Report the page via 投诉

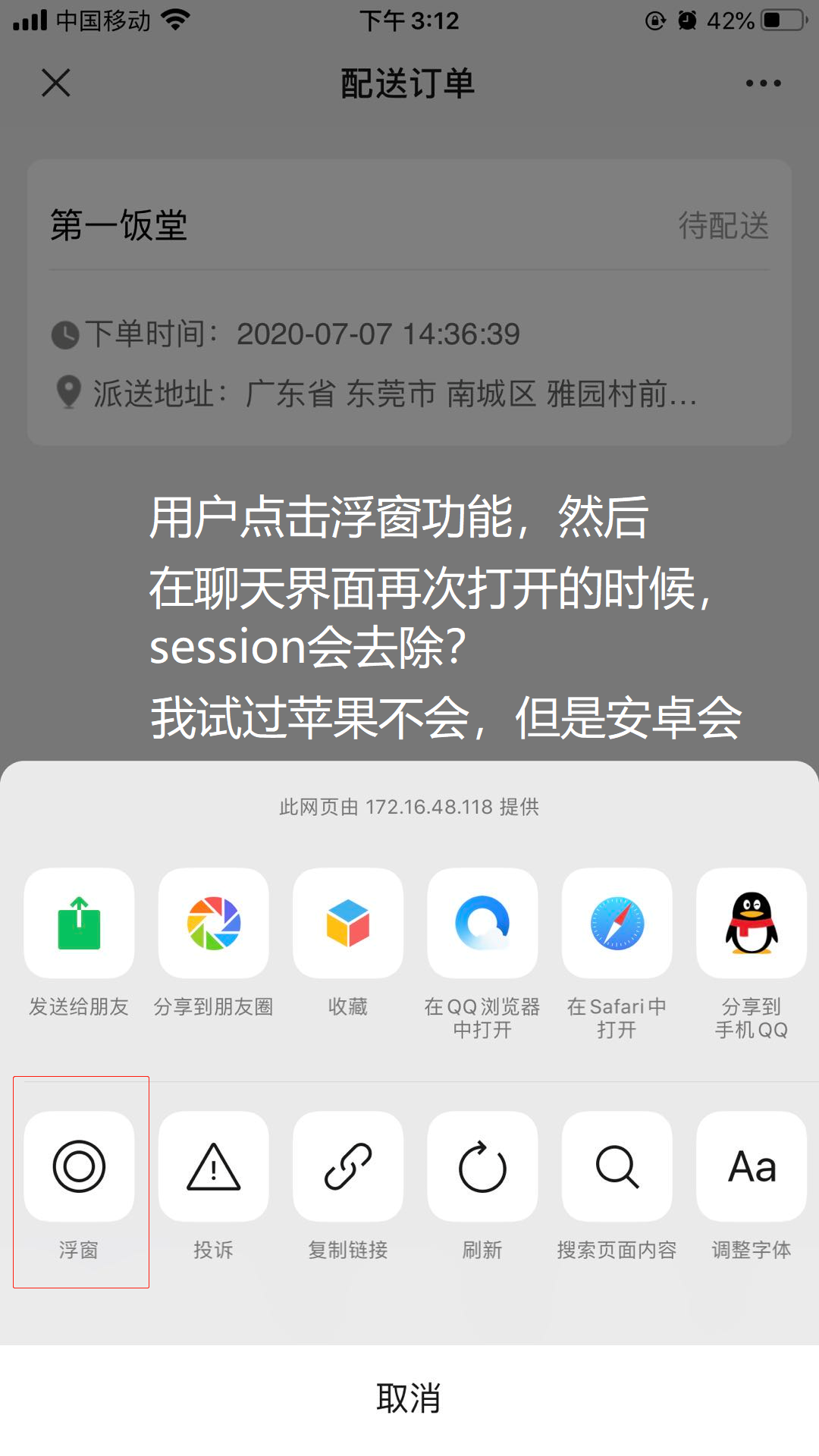[213, 1166]
